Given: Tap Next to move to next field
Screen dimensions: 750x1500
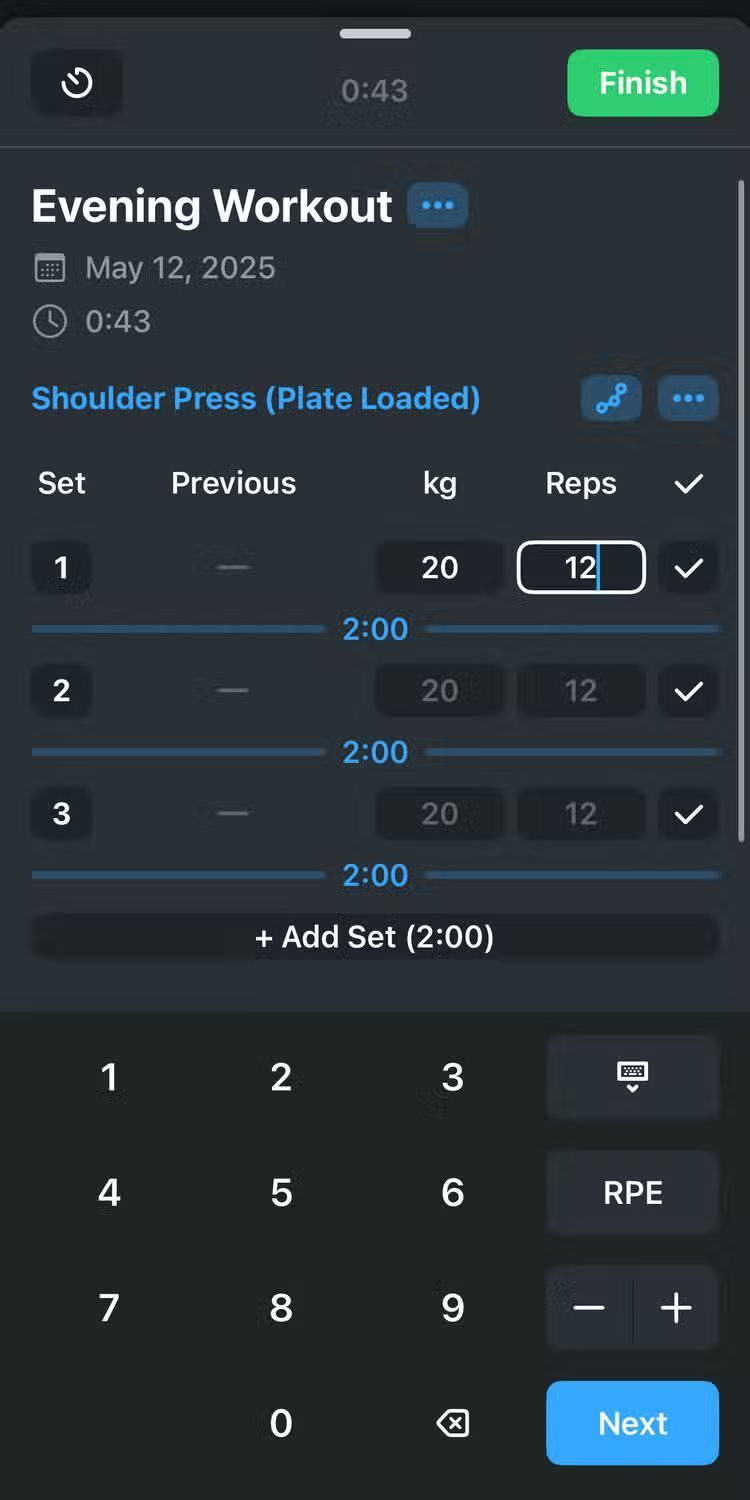Looking at the screenshot, I should pyautogui.click(x=632, y=1423).
